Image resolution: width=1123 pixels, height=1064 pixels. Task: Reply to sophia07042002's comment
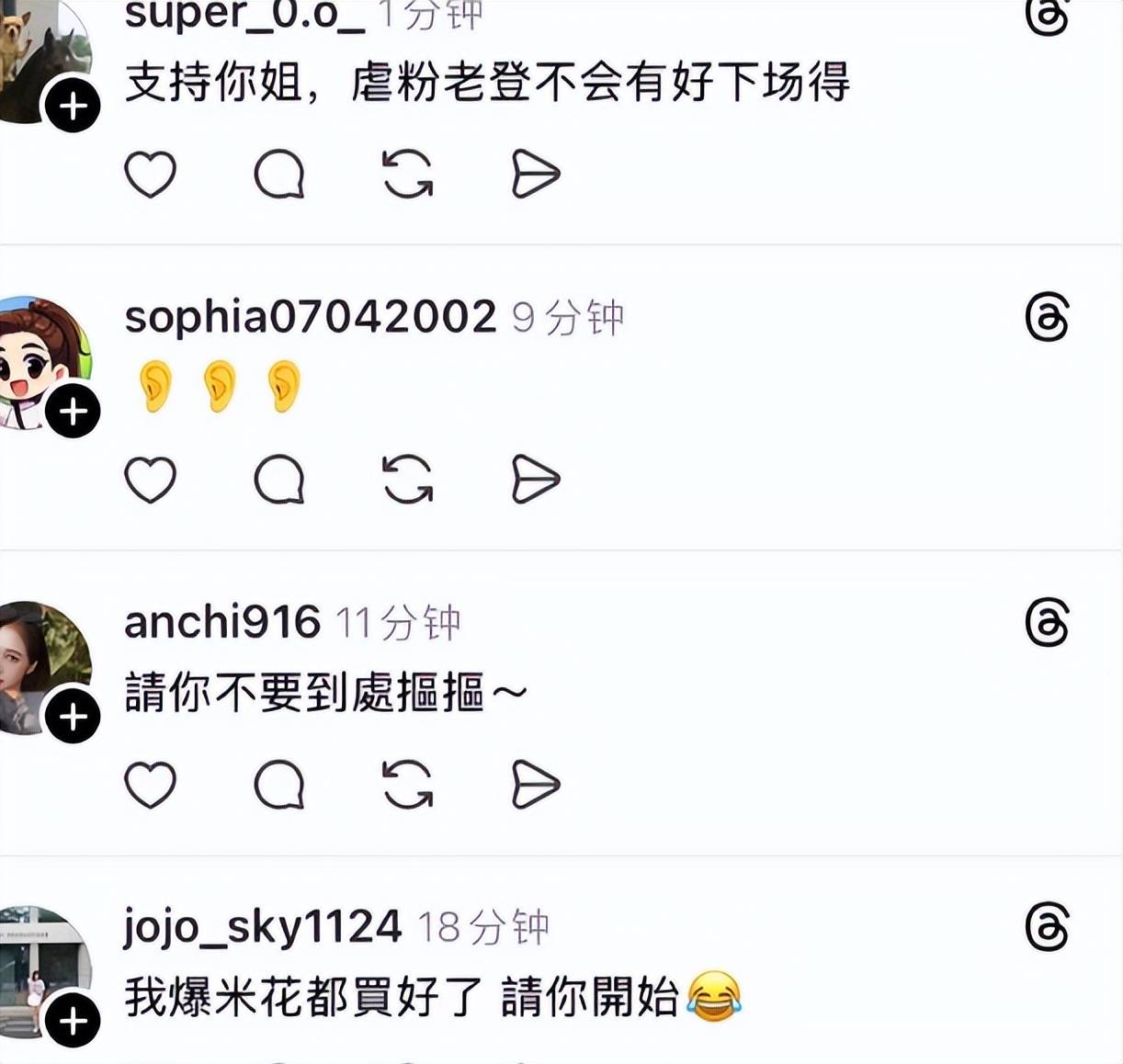pos(278,480)
